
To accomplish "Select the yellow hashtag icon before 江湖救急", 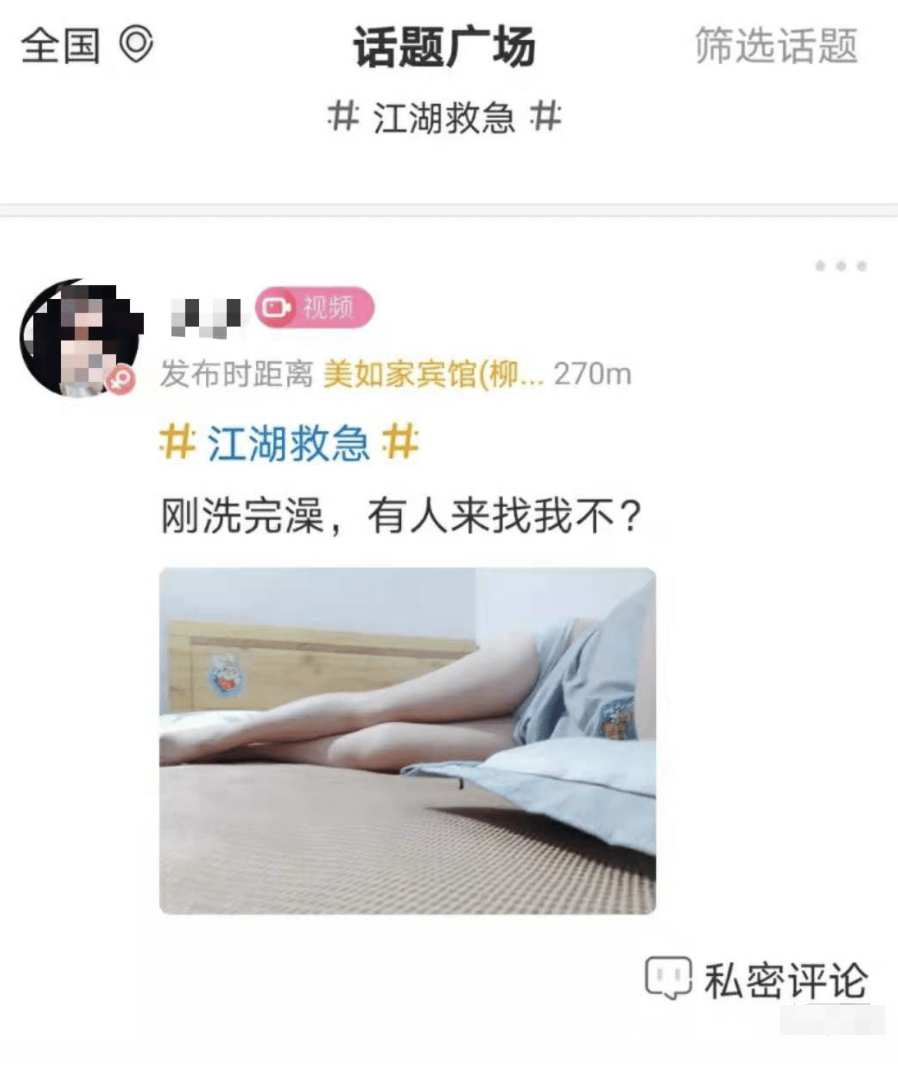I will point(179,440).
